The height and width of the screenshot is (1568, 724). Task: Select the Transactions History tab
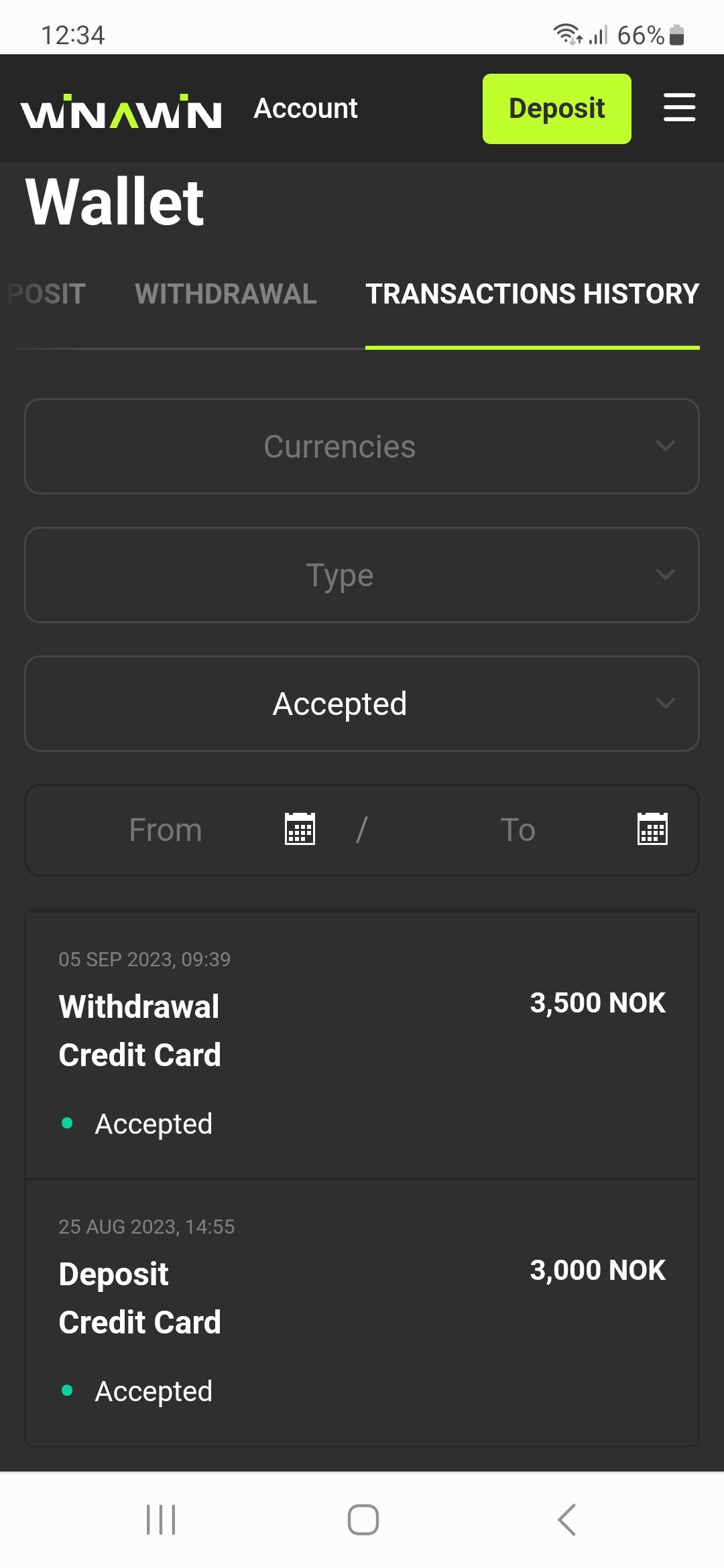pyautogui.click(x=532, y=294)
